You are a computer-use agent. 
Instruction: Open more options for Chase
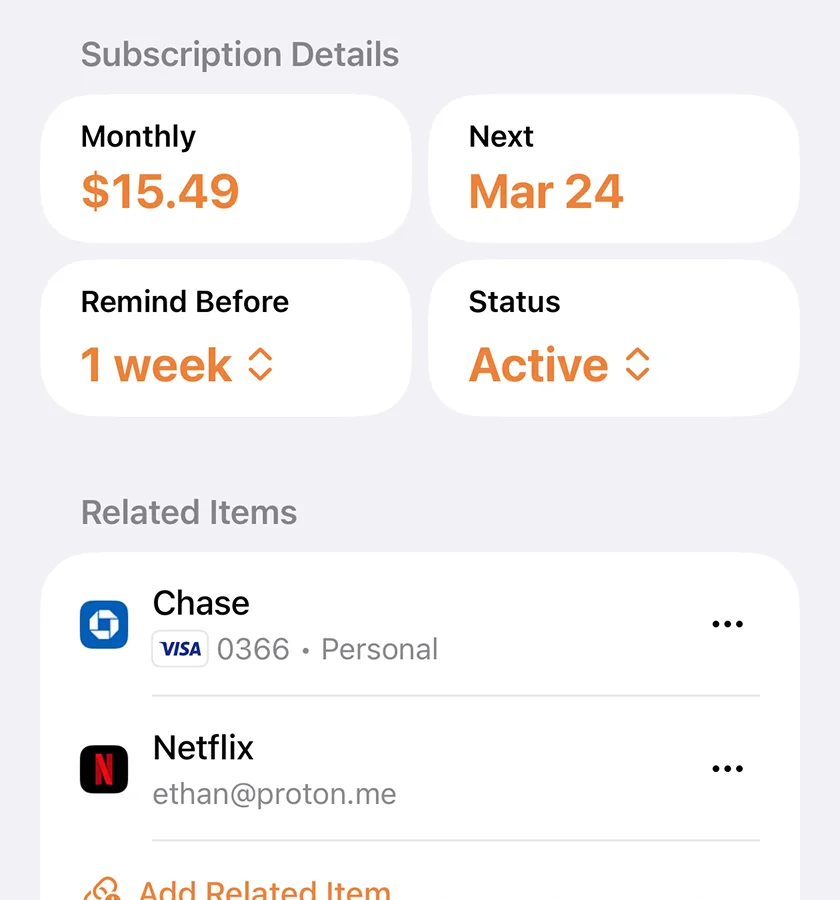click(727, 624)
